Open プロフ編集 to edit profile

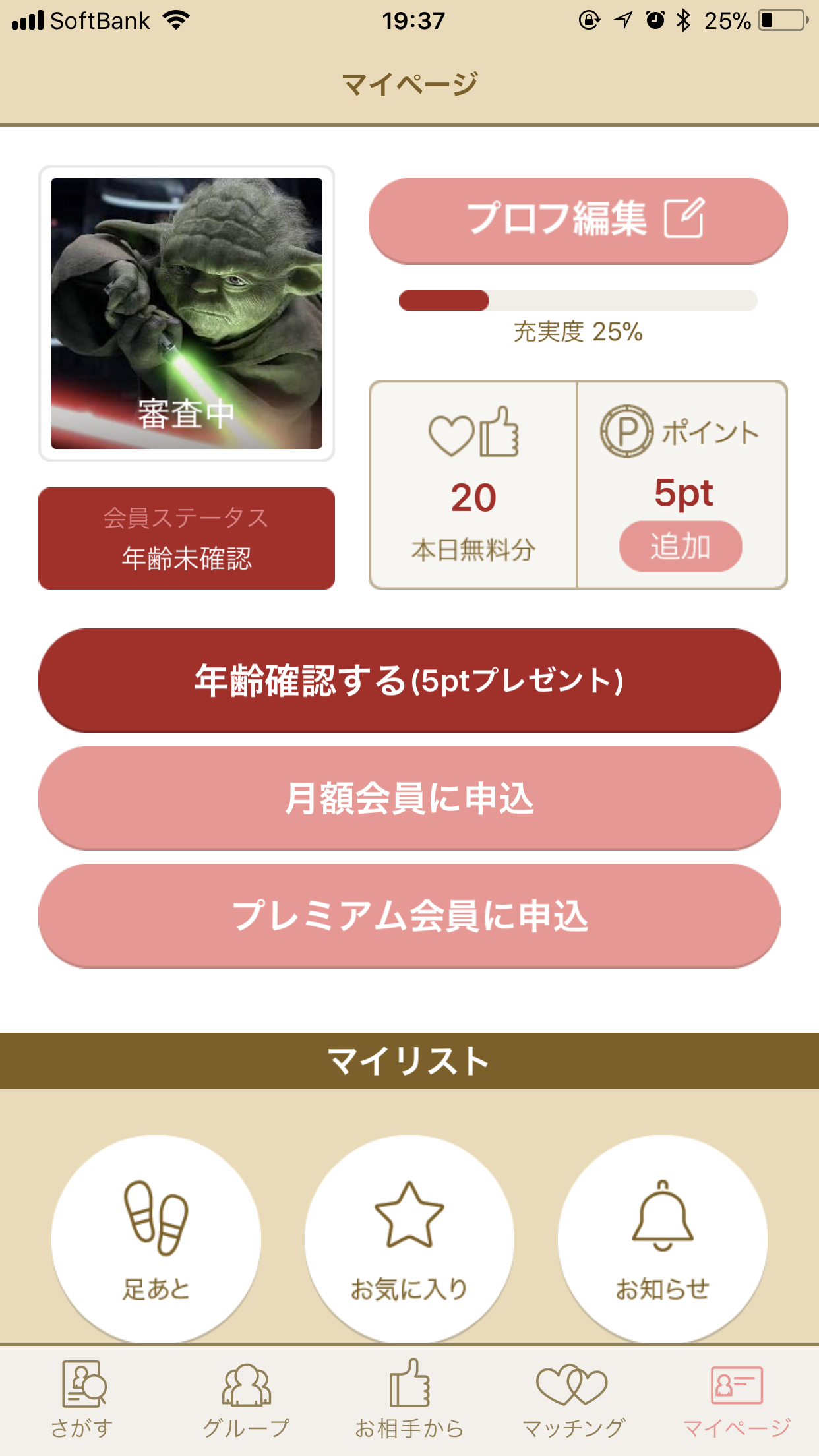click(578, 220)
